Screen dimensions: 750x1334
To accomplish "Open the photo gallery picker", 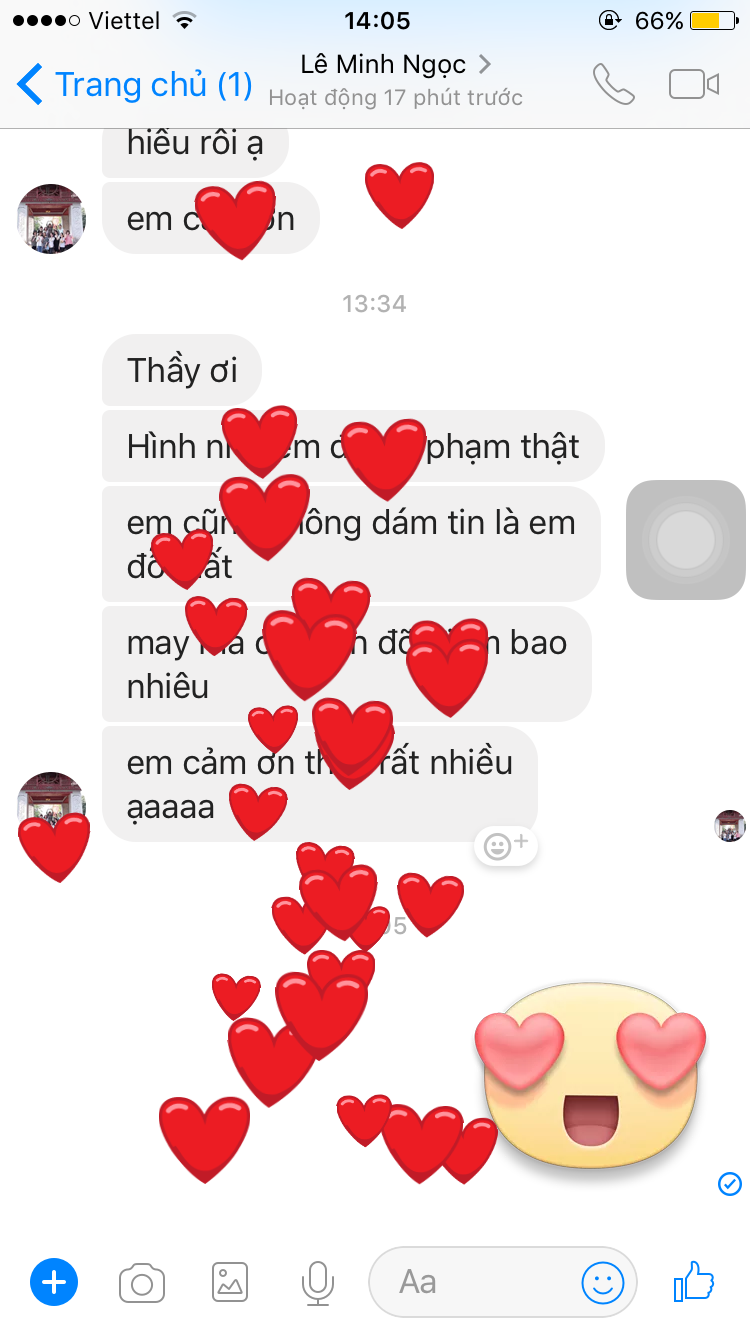I will [x=230, y=1282].
